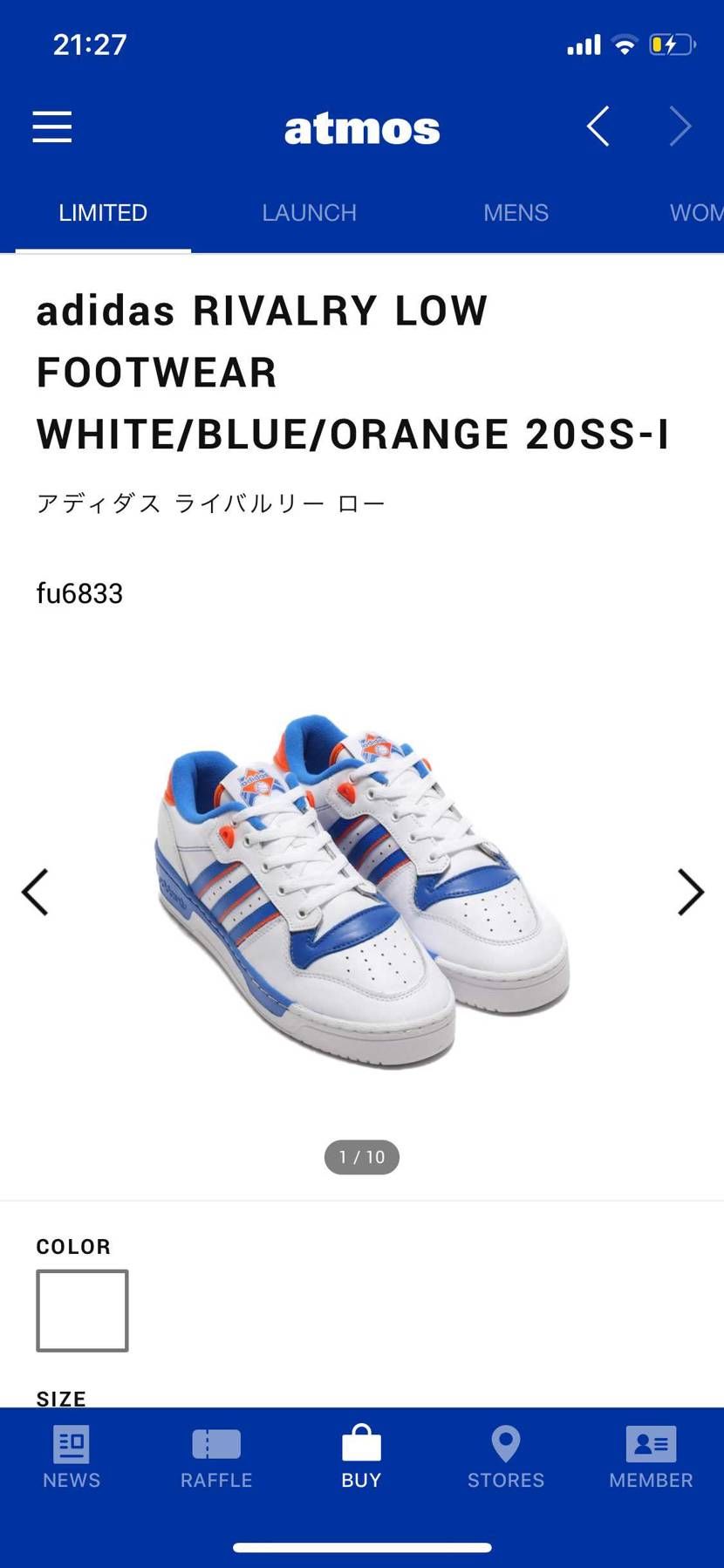Show the next product photo
The image size is (724, 1568).
(x=690, y=893)
